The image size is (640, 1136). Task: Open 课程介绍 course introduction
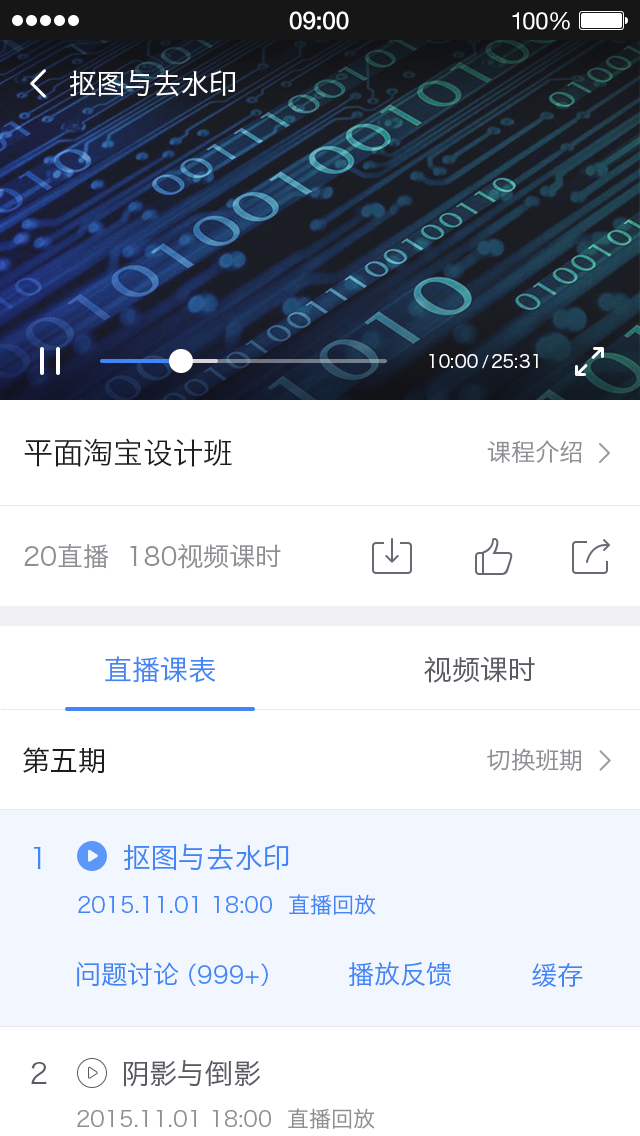pyautogui.click(x=548, y=453)
